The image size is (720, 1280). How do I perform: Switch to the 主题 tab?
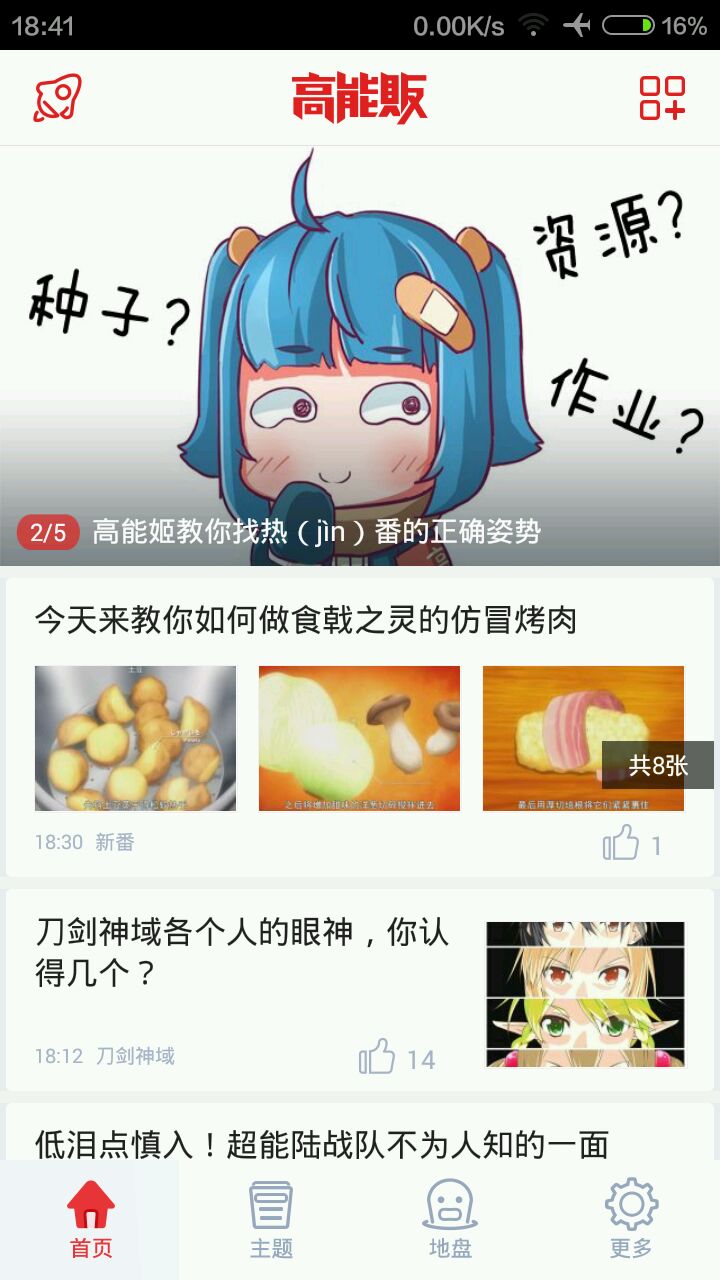click(x=271, y=1220)
